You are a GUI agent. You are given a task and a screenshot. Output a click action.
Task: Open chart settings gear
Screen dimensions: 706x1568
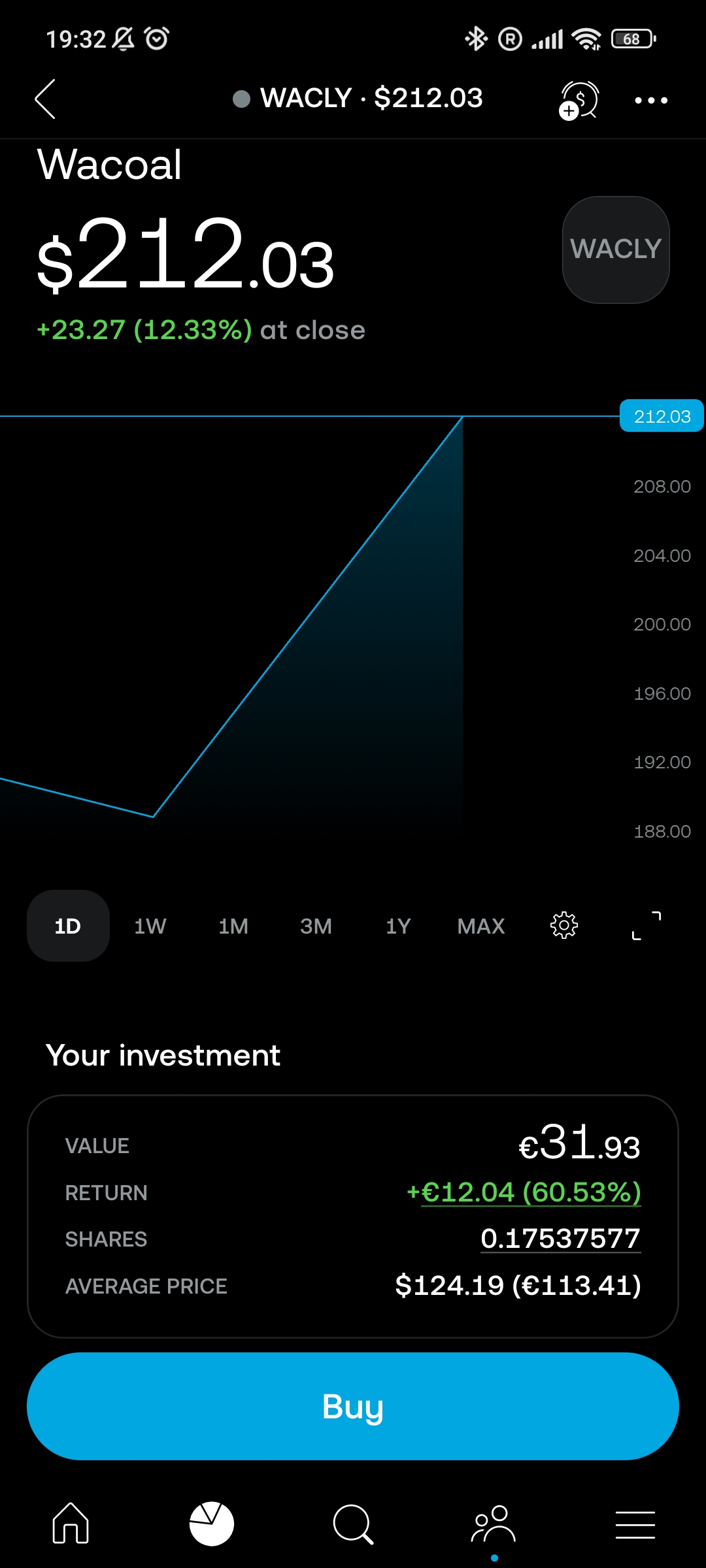pos(564,925)
